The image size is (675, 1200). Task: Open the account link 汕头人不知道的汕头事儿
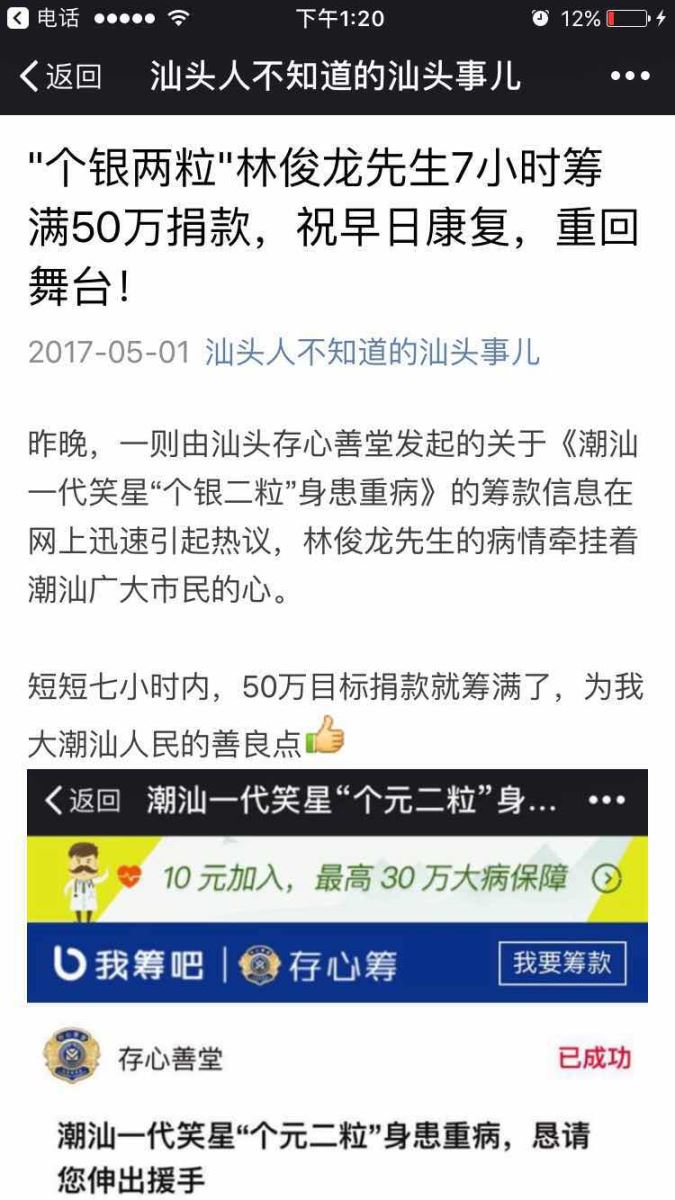[372, 352]
